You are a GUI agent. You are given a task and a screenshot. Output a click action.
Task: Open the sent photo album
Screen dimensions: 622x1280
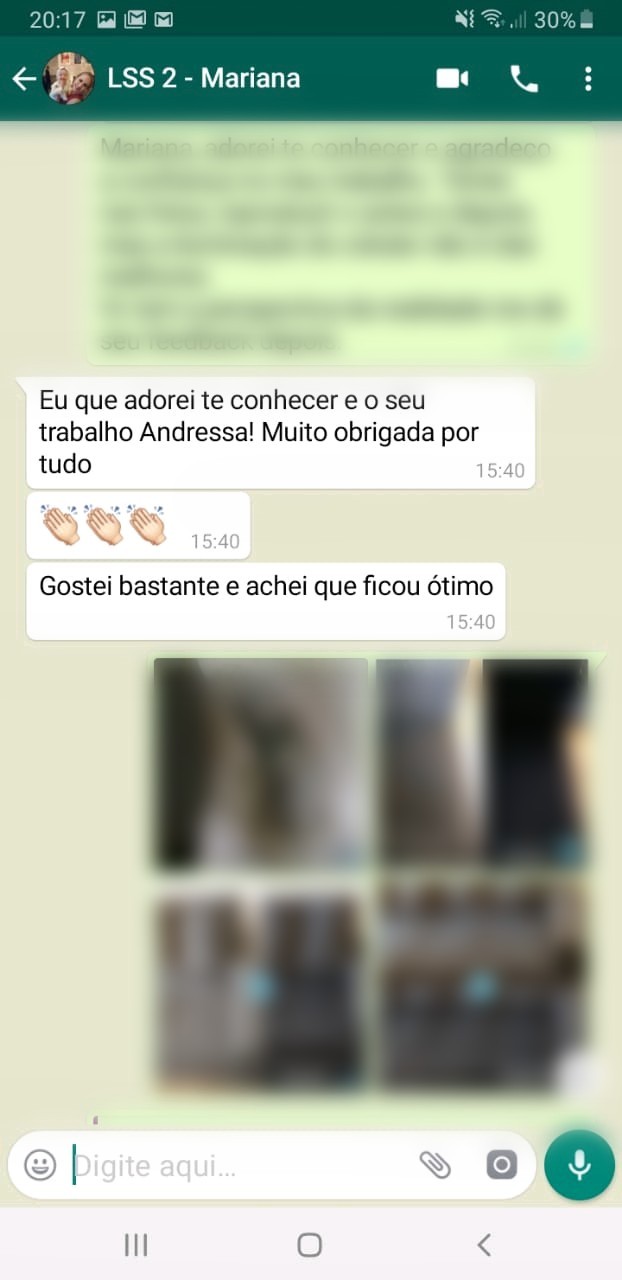click(x=371, y=874)
